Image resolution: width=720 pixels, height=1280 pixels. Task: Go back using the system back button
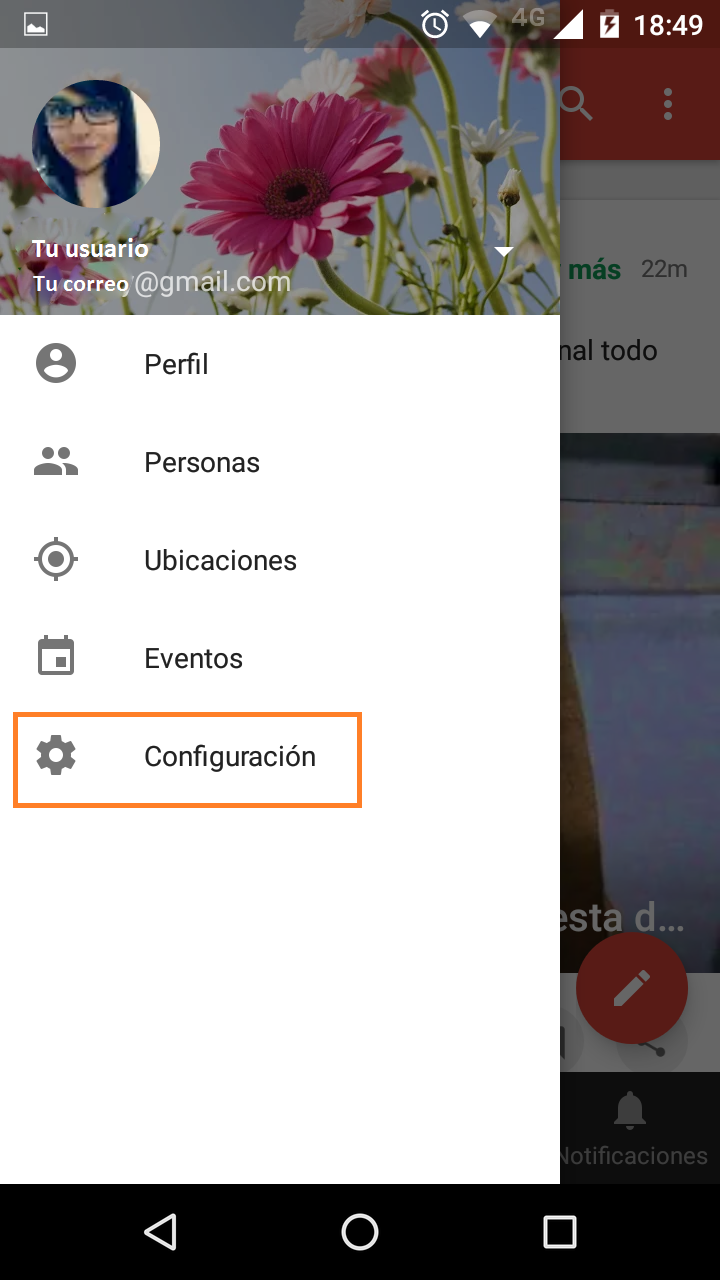[160, 1232]
